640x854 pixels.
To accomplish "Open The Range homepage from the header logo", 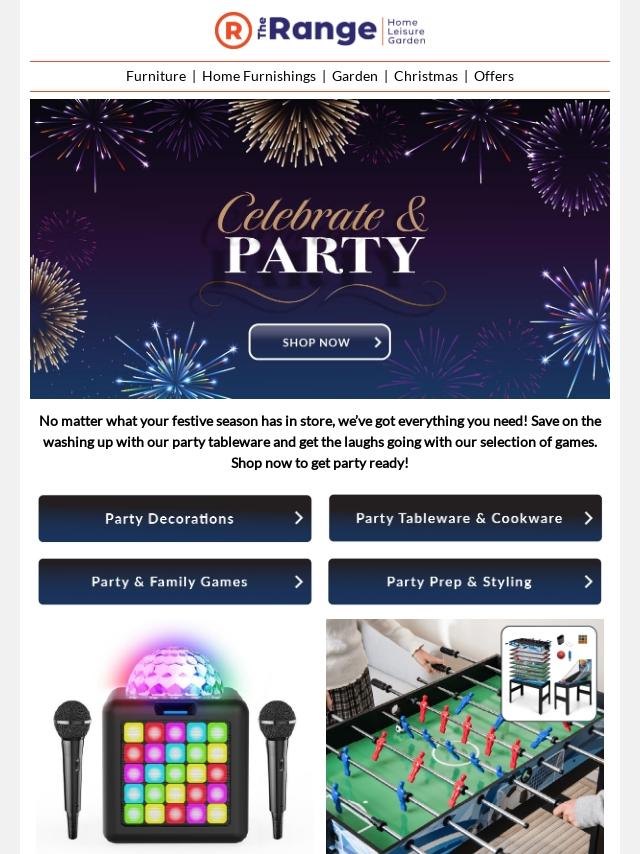I will coord(320,30).
